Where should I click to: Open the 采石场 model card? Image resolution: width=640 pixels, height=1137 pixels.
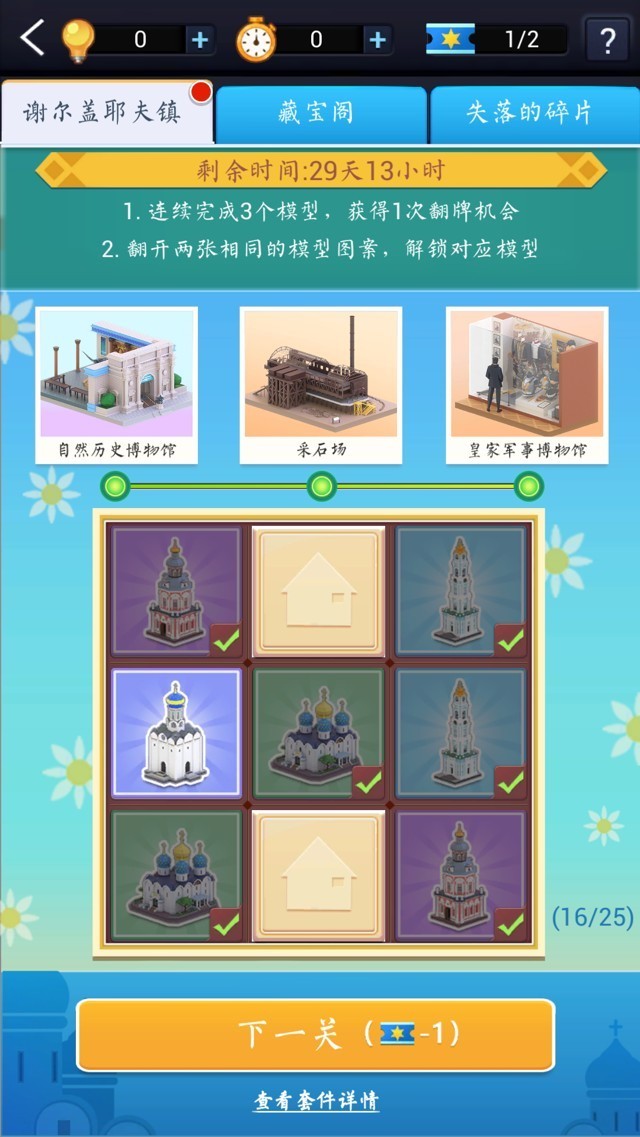pos(321,385)
